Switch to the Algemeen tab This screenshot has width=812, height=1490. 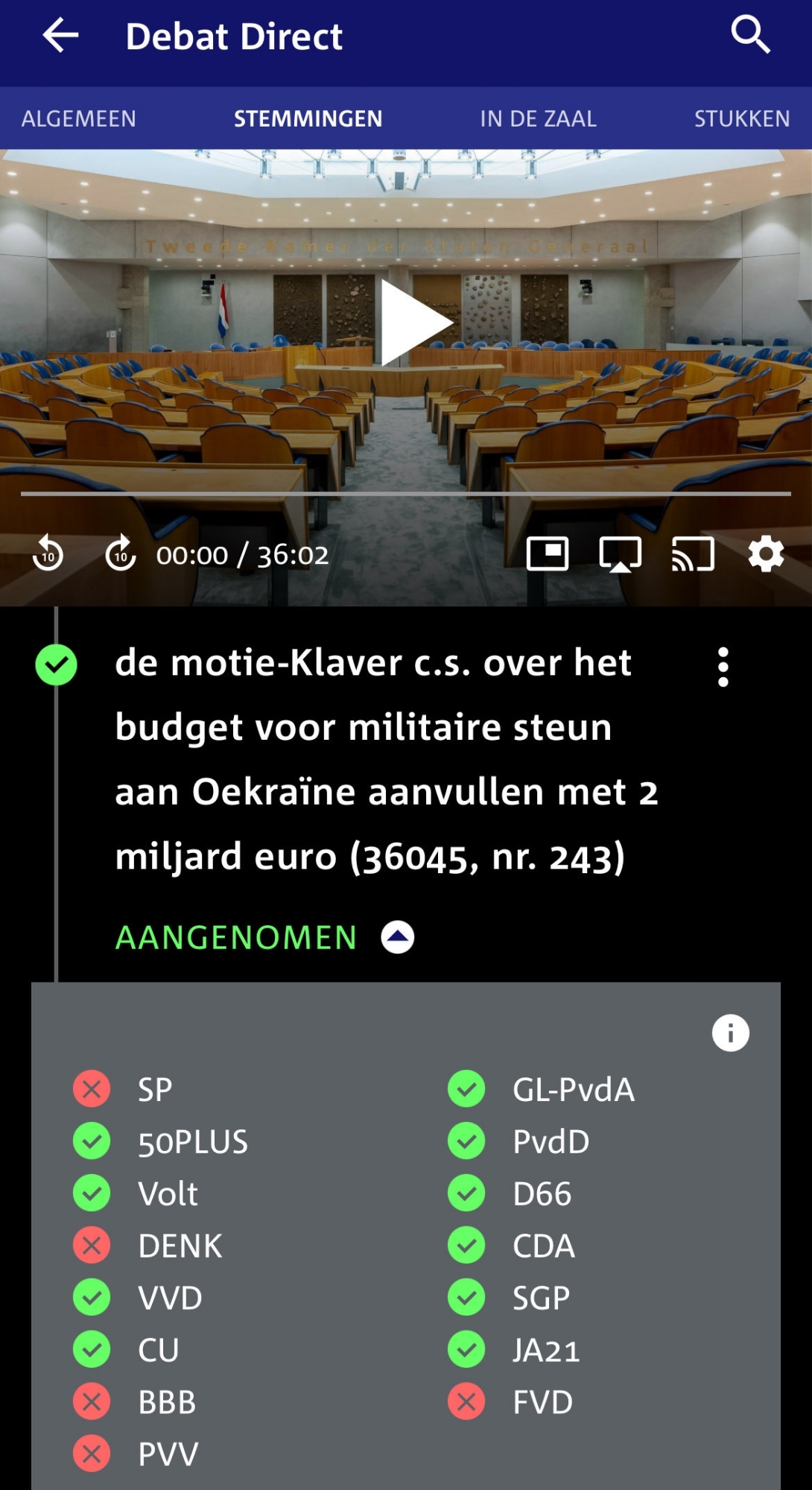pos(78,118)
